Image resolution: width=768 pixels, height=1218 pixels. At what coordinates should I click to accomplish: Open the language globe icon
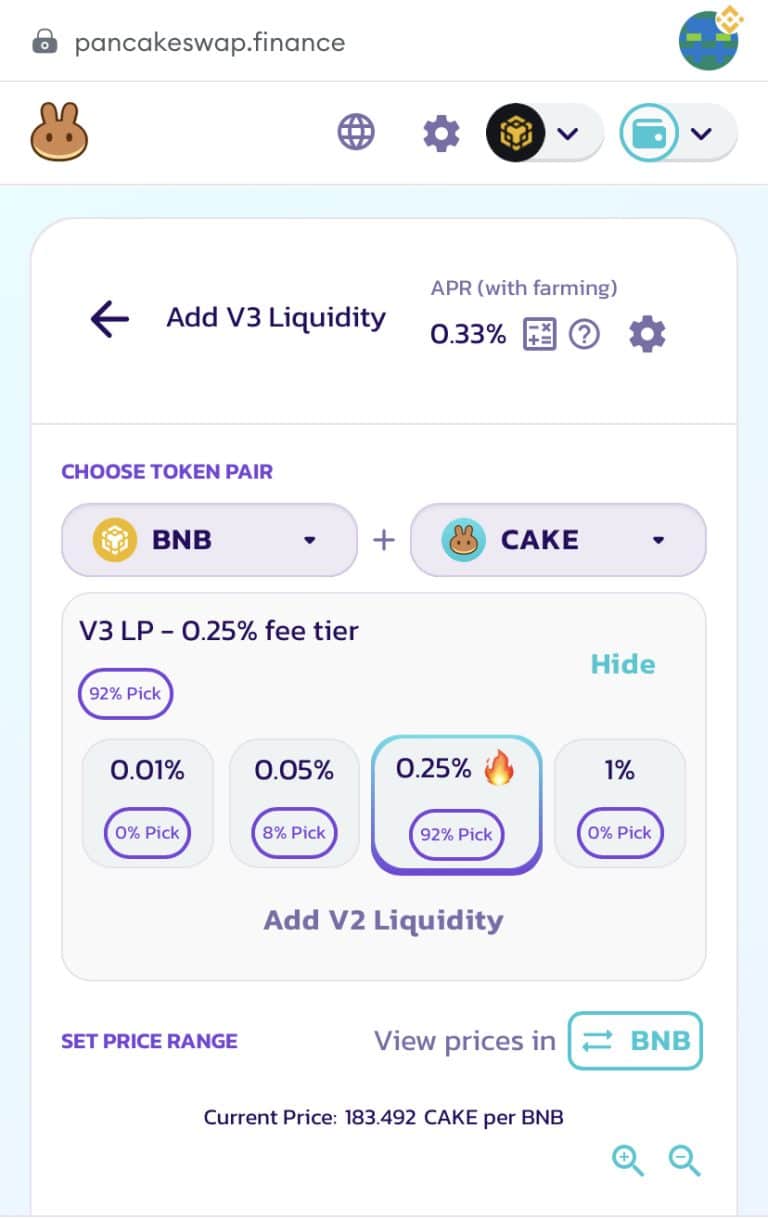click(357, 132)
